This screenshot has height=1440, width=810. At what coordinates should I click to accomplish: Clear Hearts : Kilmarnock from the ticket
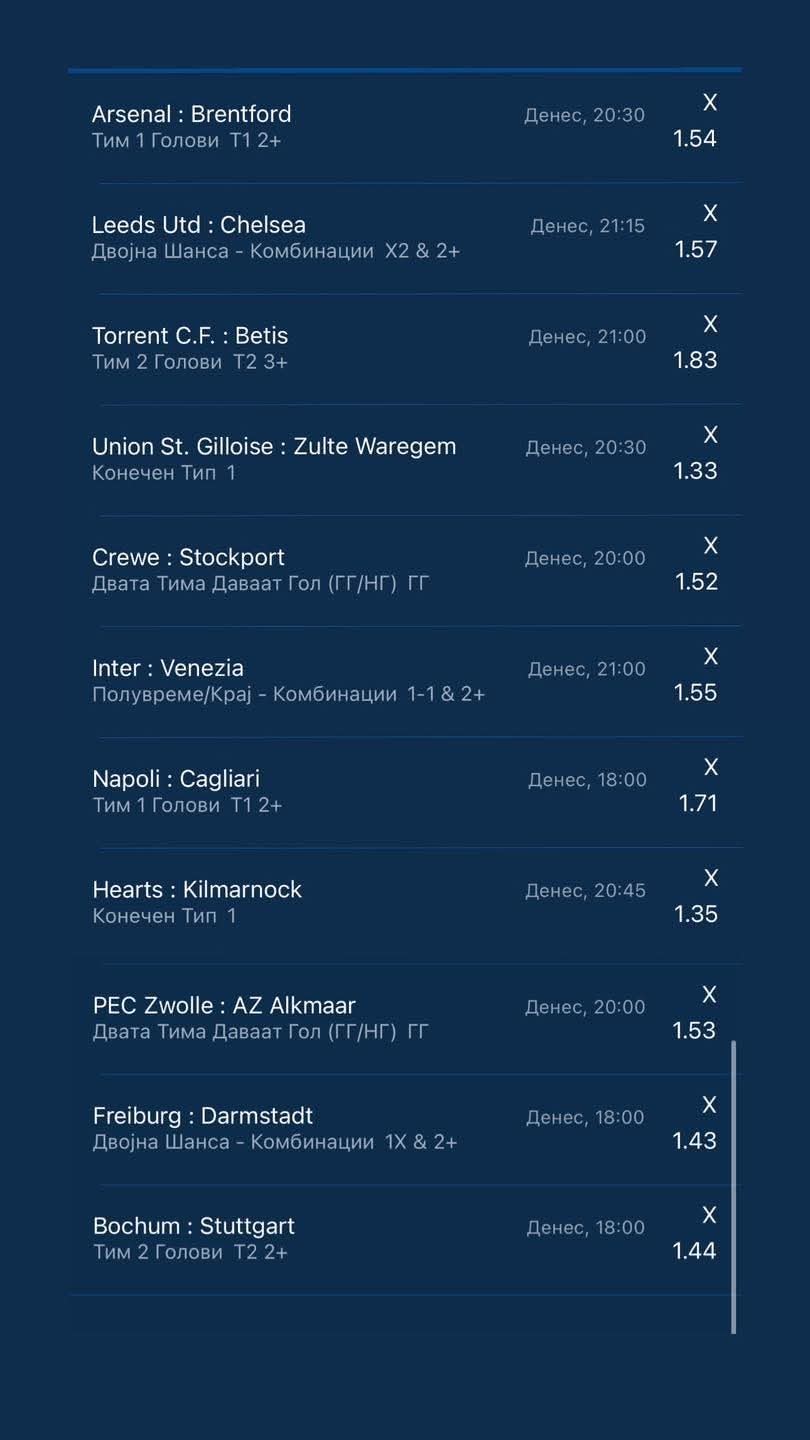[x=710, y=878]
